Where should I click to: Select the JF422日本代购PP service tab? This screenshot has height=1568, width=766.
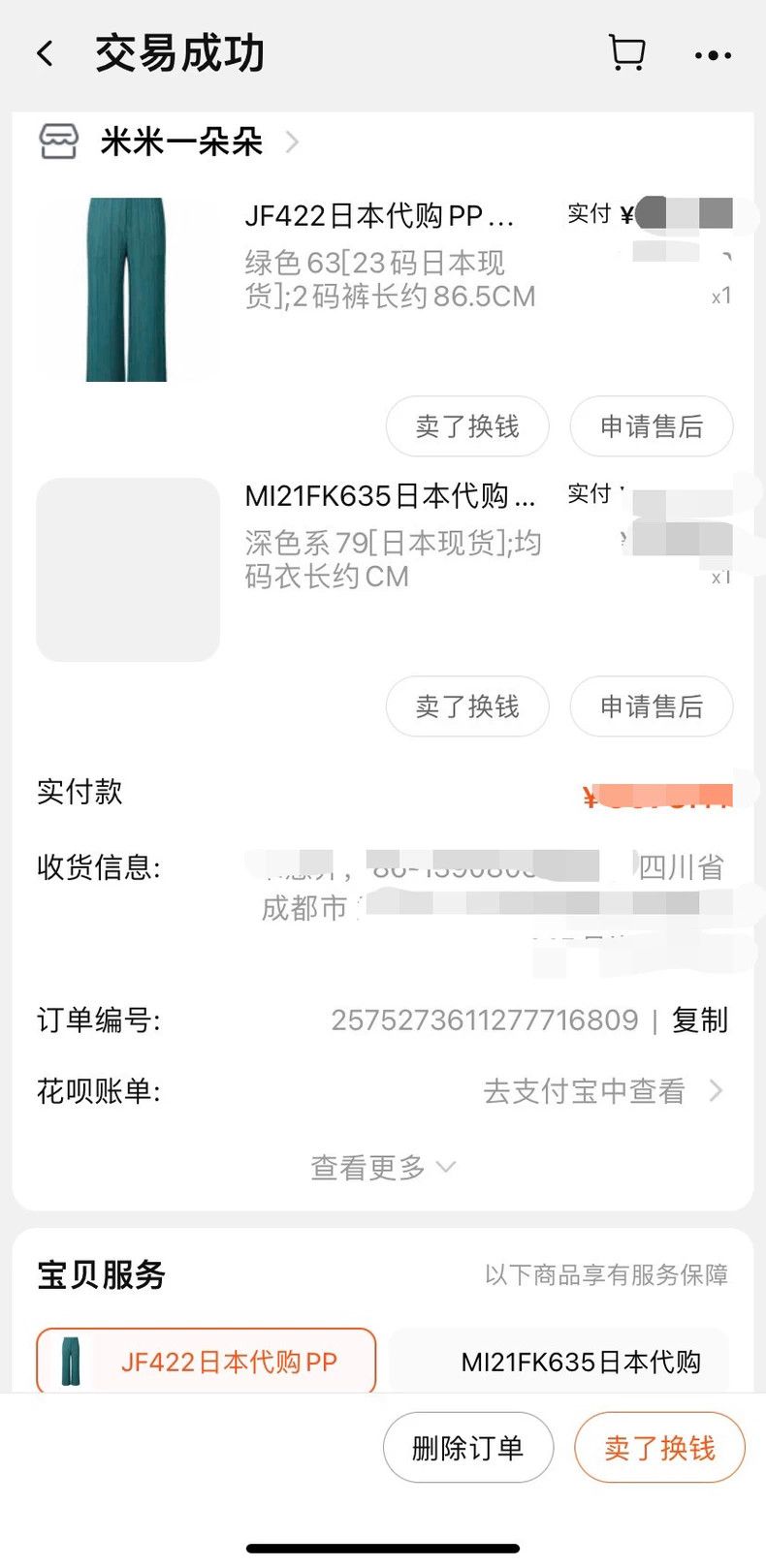(206, 1361)
